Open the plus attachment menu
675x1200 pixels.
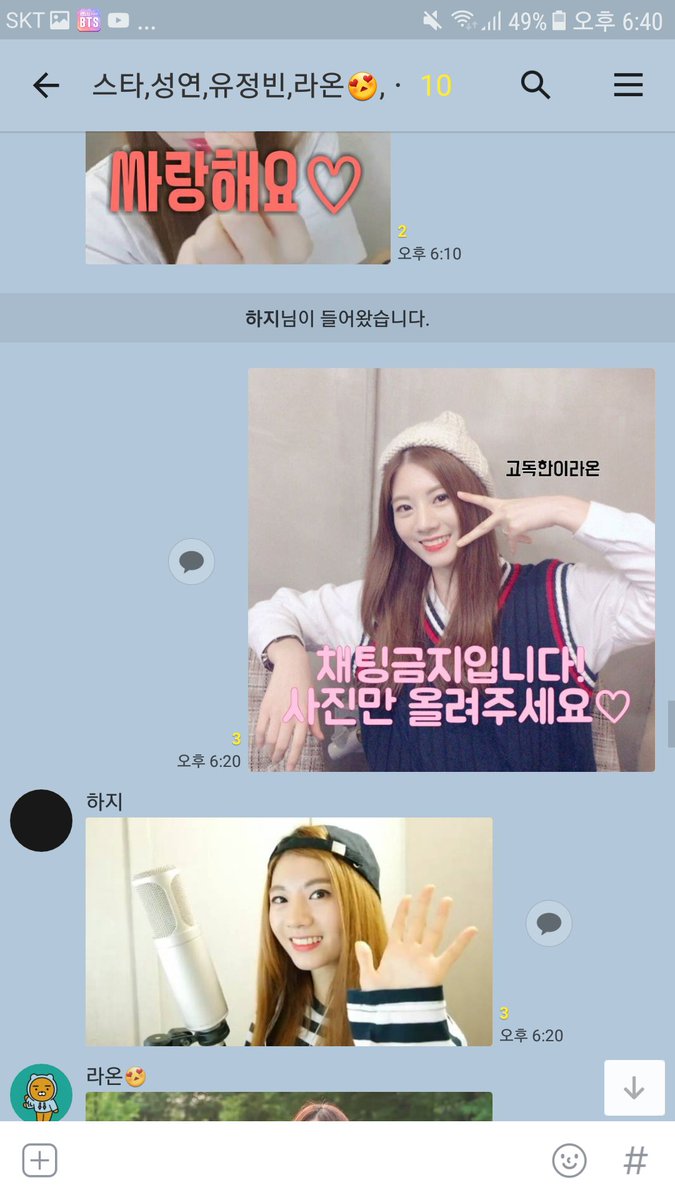[x=40, y=1161]
